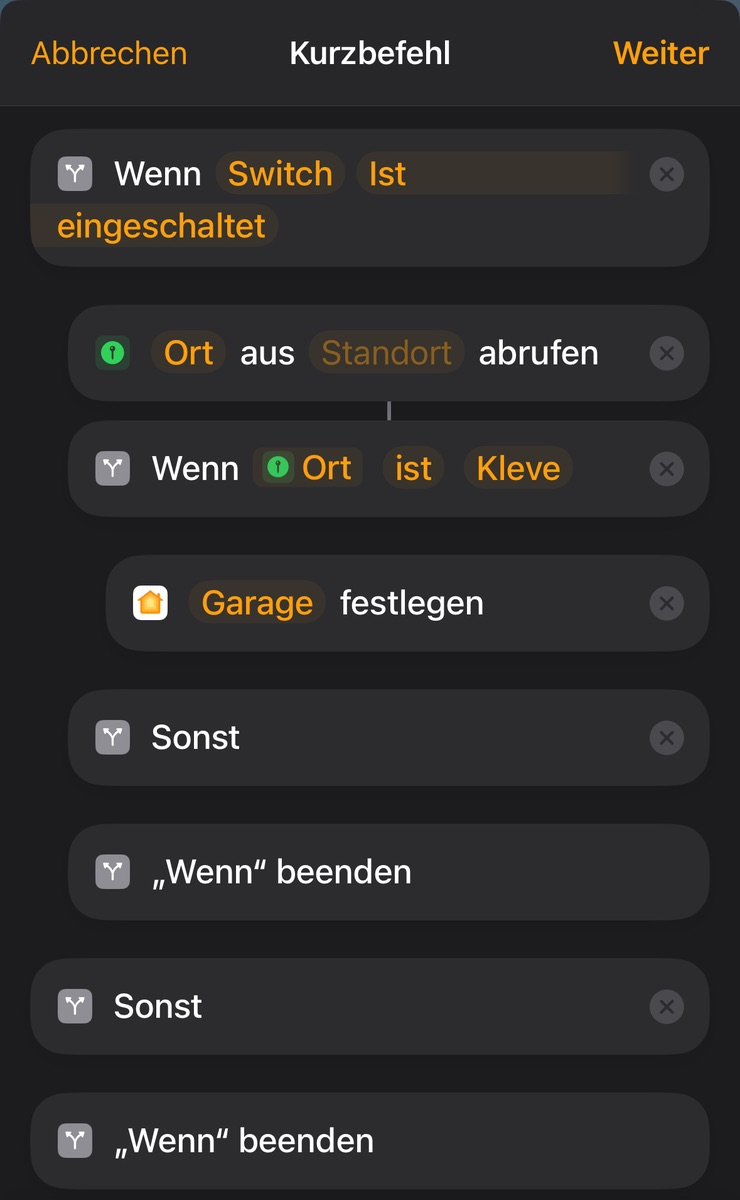Open the Garage accessory settings

[257, 603]
